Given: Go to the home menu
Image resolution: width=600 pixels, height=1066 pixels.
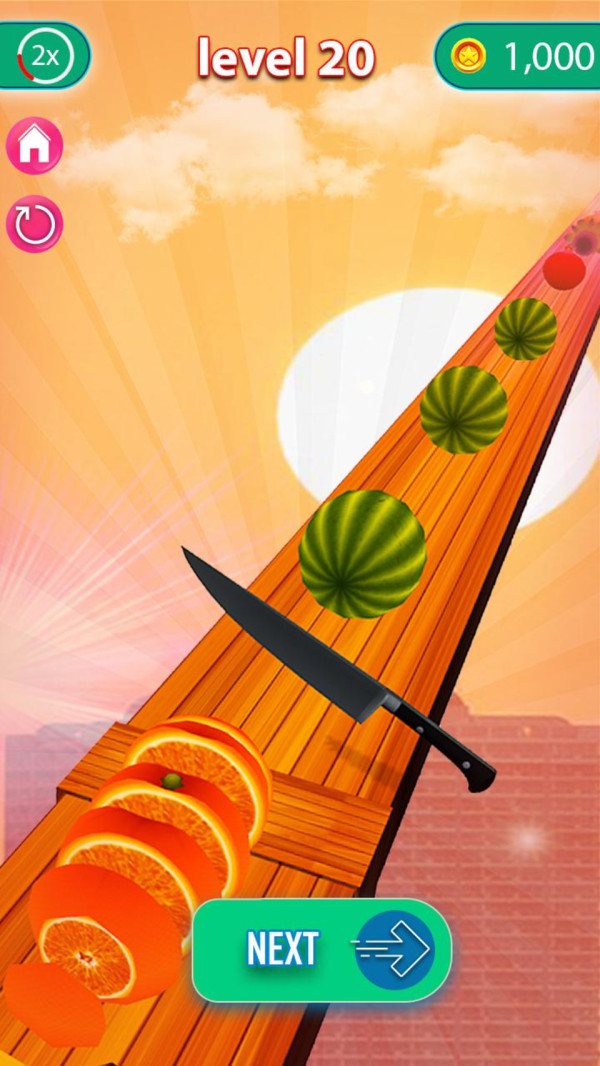Looking at the screenshot, I should [35, 146].
